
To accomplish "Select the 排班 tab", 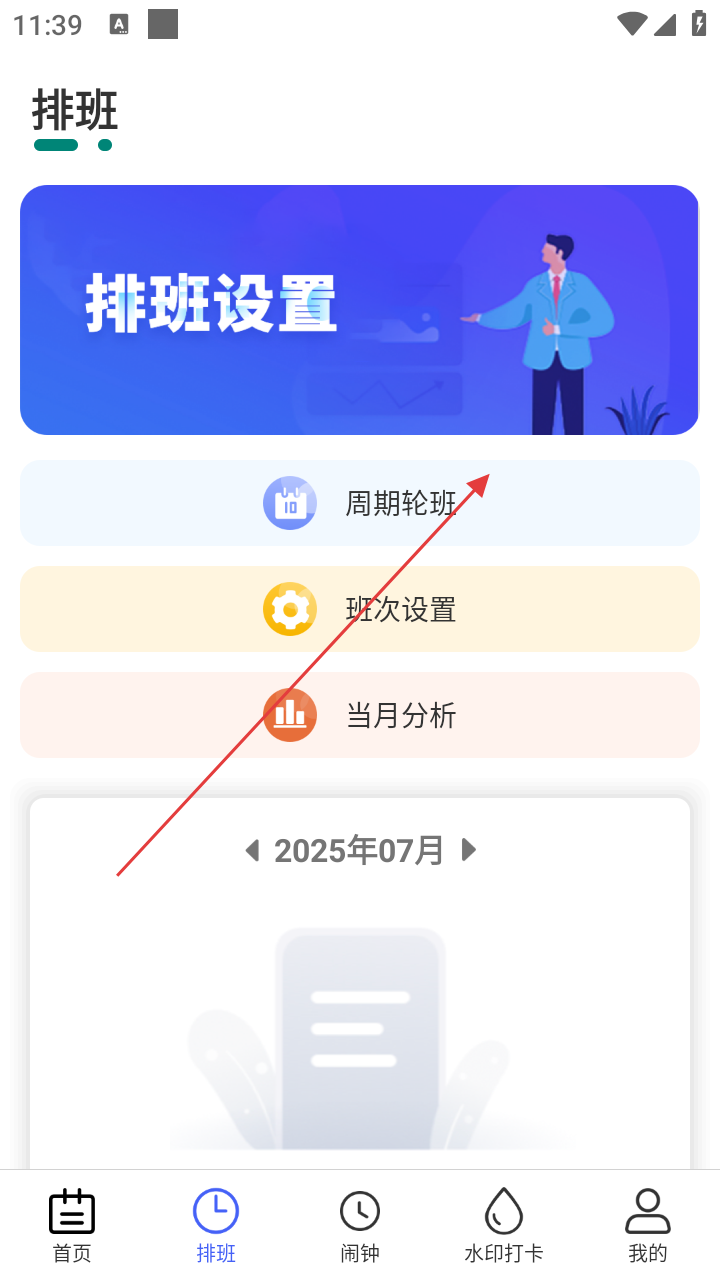I will (216, 1224).
